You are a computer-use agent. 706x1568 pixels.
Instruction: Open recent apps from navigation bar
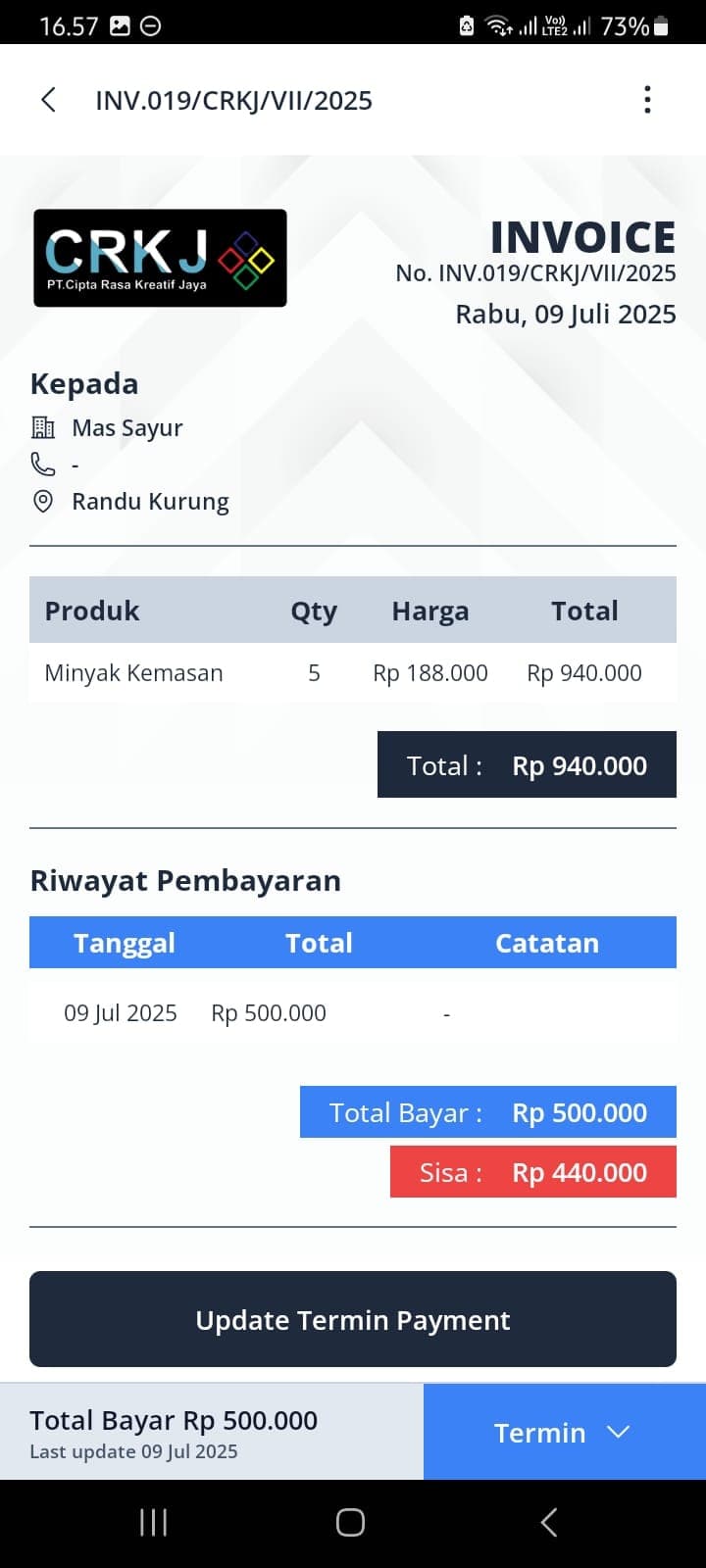154,1522
